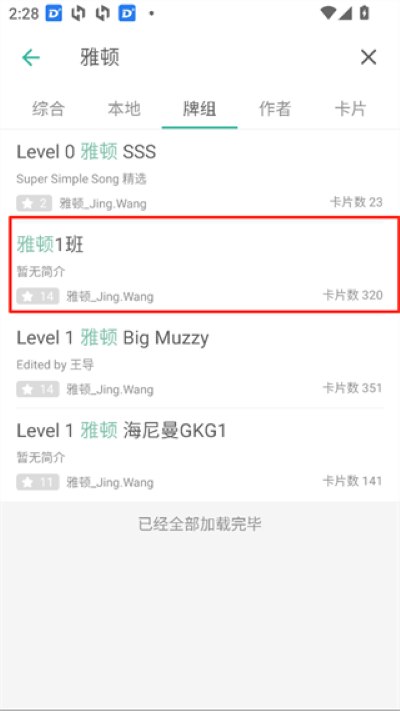Viewport: 400px width, 711px height.
Task: Open the Level 0 雅顿 SSS deck
Action: (x=200, y=175)
